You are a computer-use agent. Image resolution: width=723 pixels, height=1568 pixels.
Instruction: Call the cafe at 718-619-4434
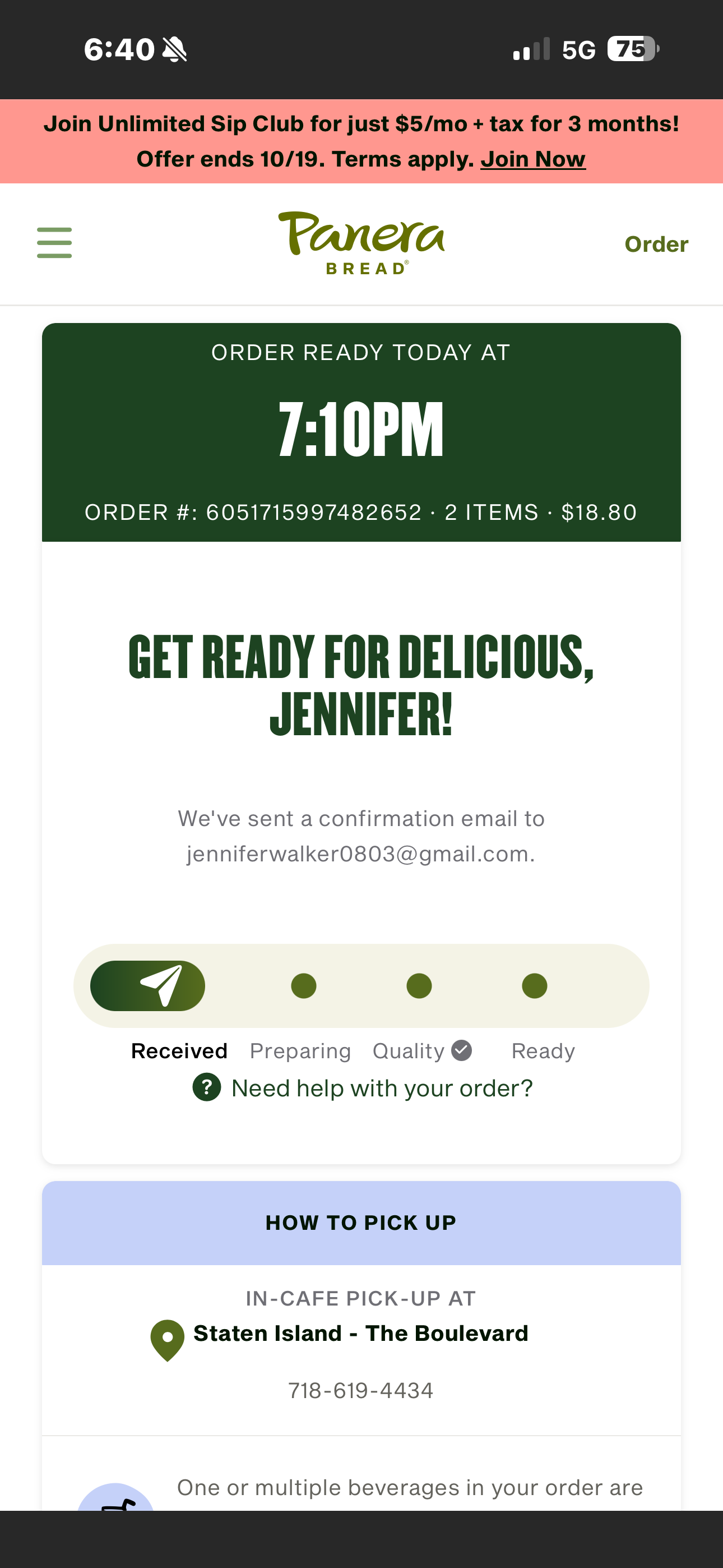click(x=360, y=1391)
